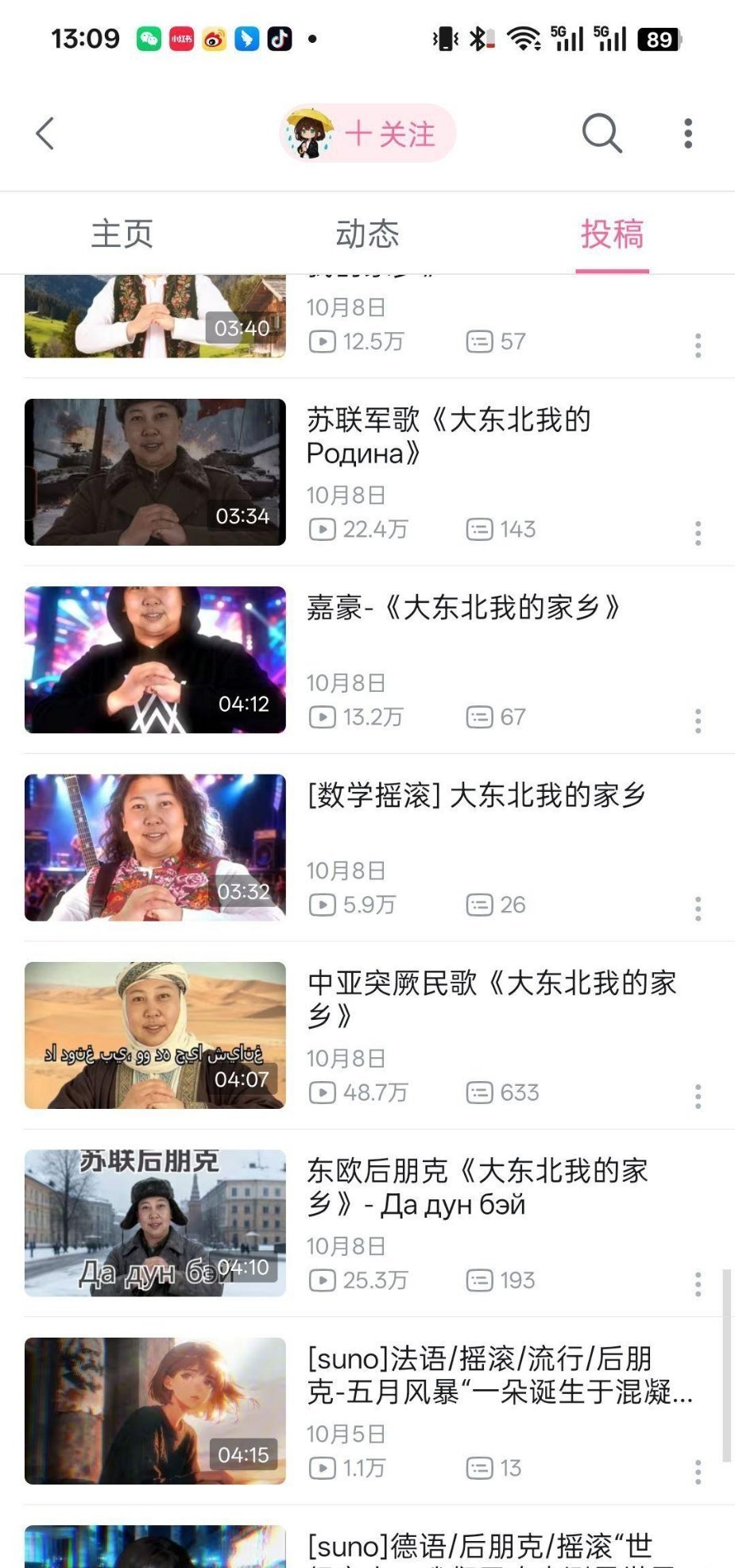735x1568 pixels.
Task: Open more options for 苏联军歌 video
Action: (x=698, y=533)
